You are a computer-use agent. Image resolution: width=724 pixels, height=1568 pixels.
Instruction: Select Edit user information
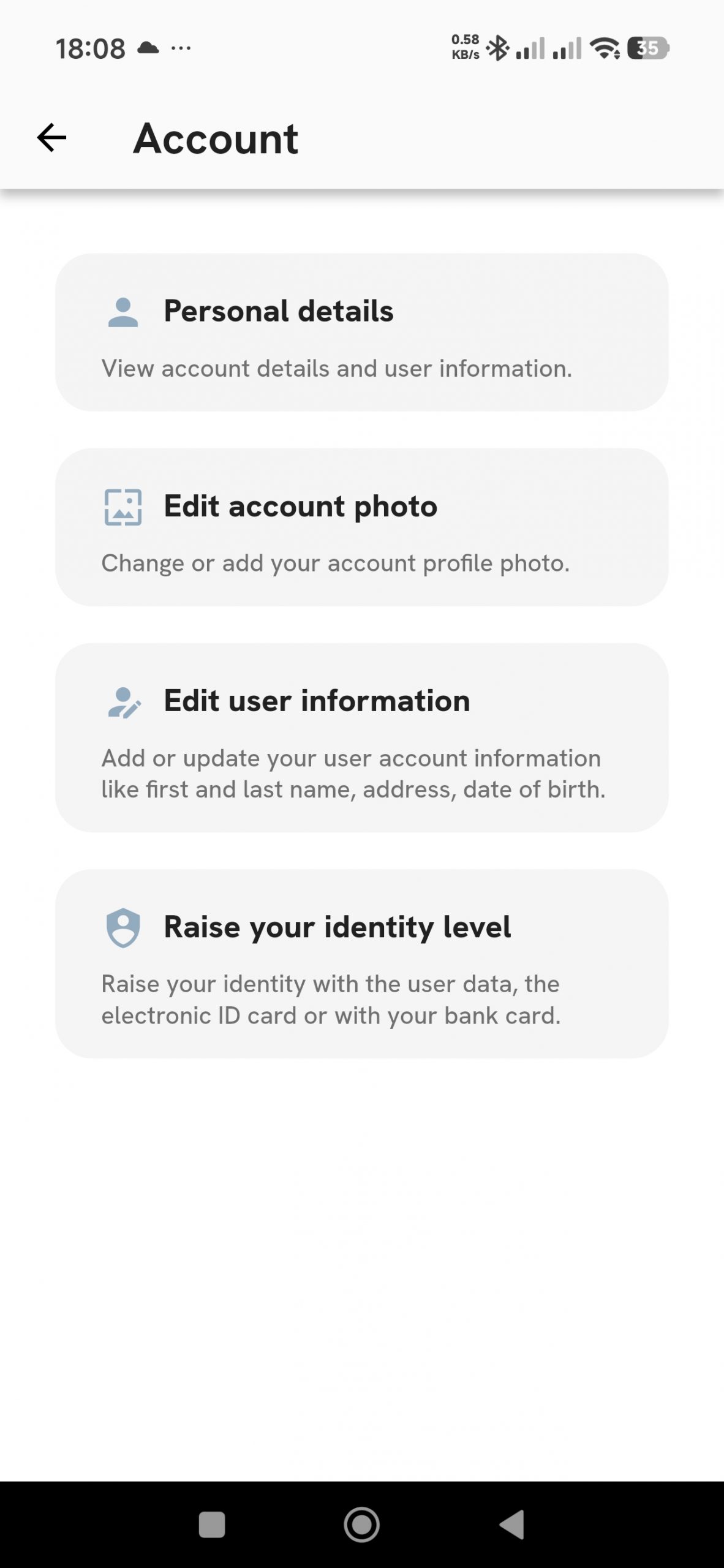tap(361, 737)
